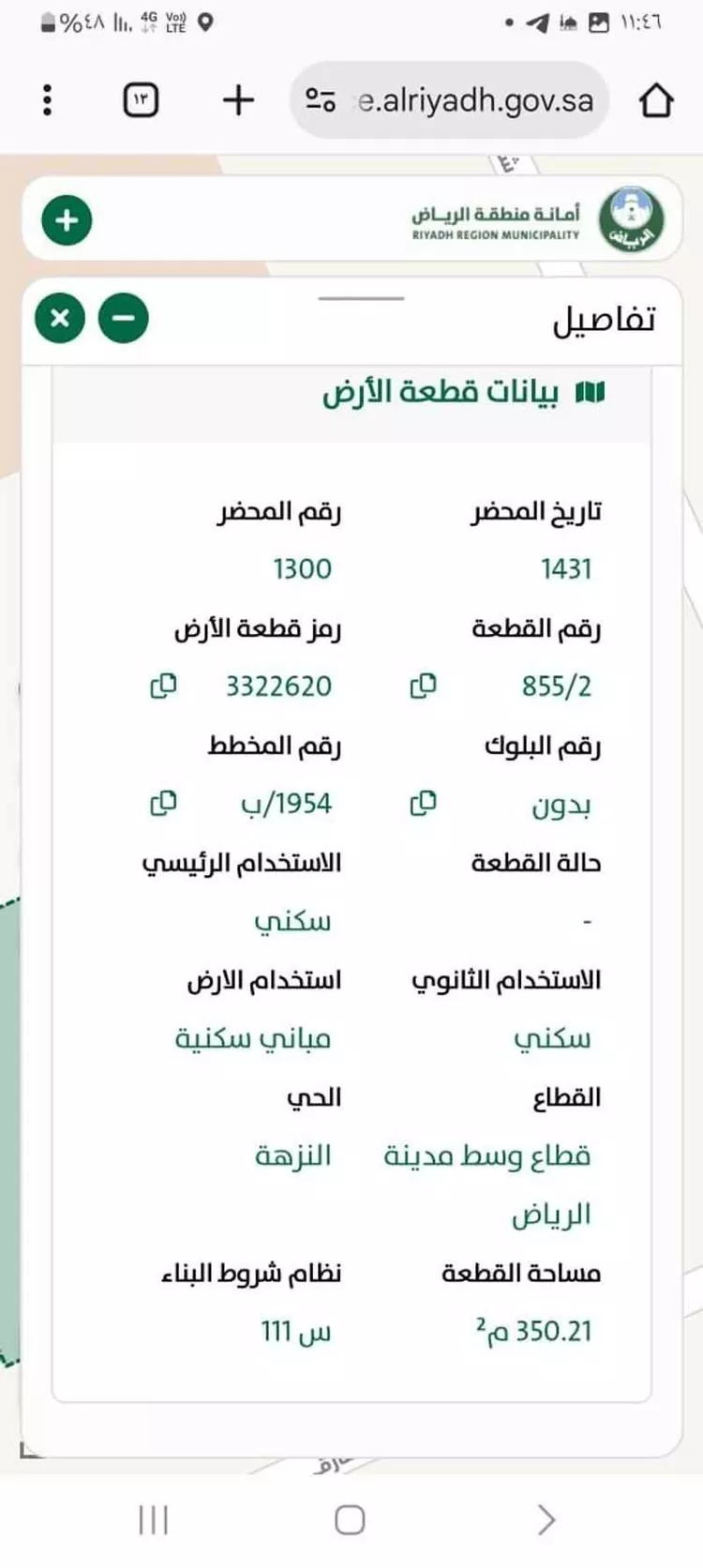This screenshot has height=1568, width=703.
Task: Open the browser overflow menu
Action: pyautogui.click(x=45, y=98)
